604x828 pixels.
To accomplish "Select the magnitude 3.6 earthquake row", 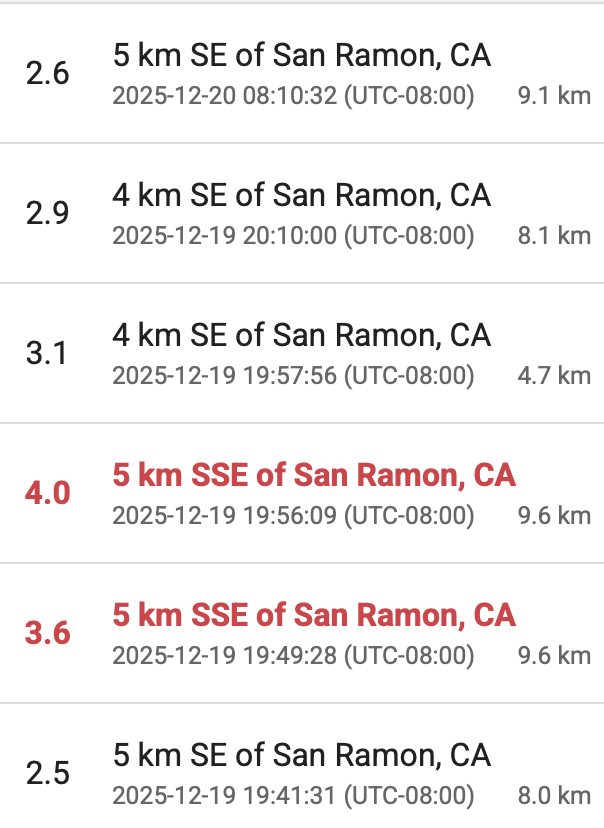I will 302,634.
